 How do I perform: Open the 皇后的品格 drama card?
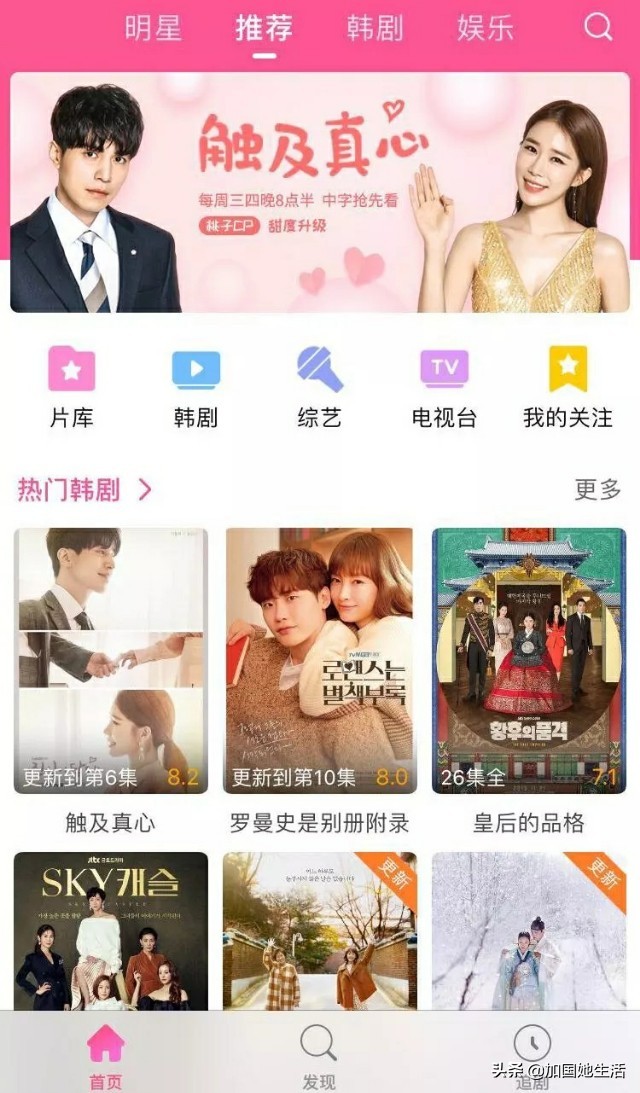click(x=528, y=661)
